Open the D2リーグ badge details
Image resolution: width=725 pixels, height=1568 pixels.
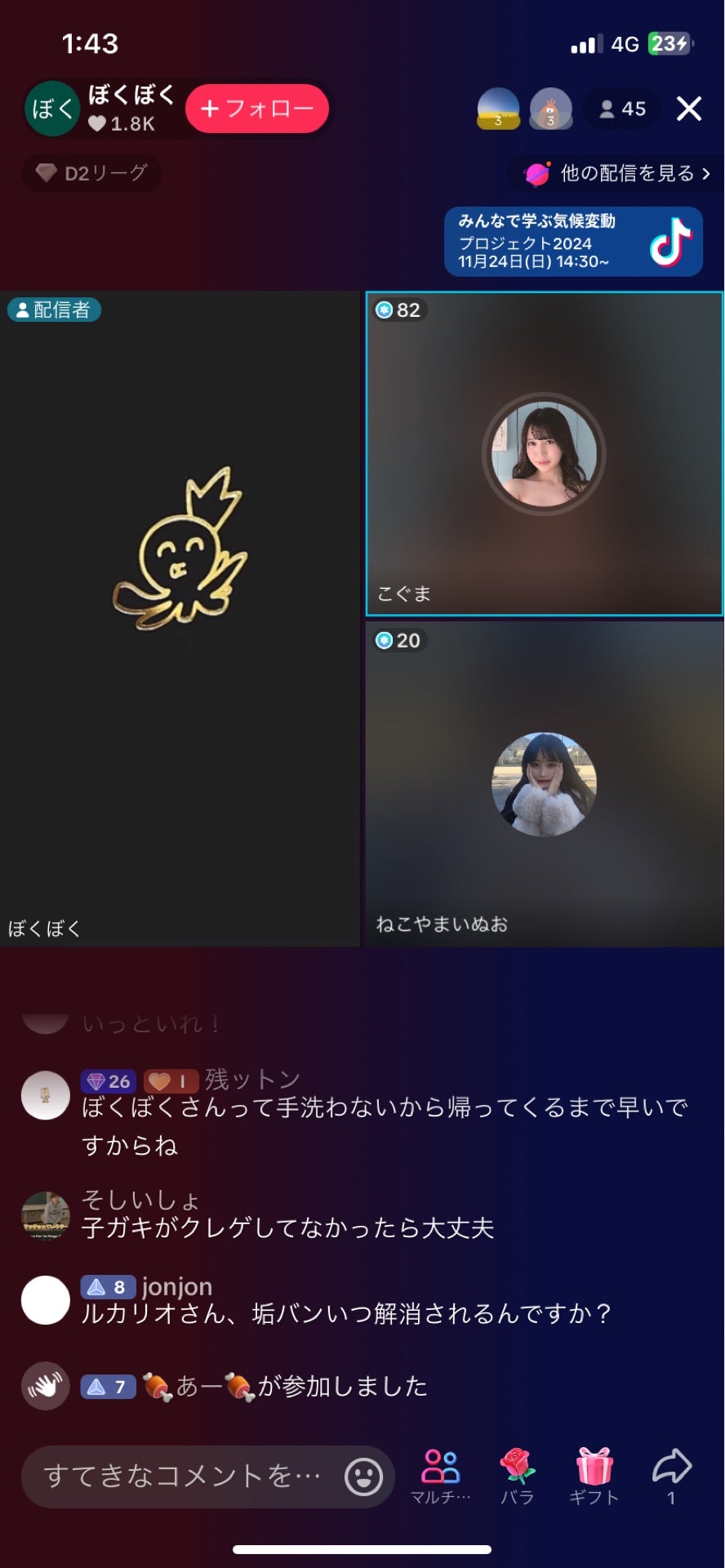[x=91, y=173]
